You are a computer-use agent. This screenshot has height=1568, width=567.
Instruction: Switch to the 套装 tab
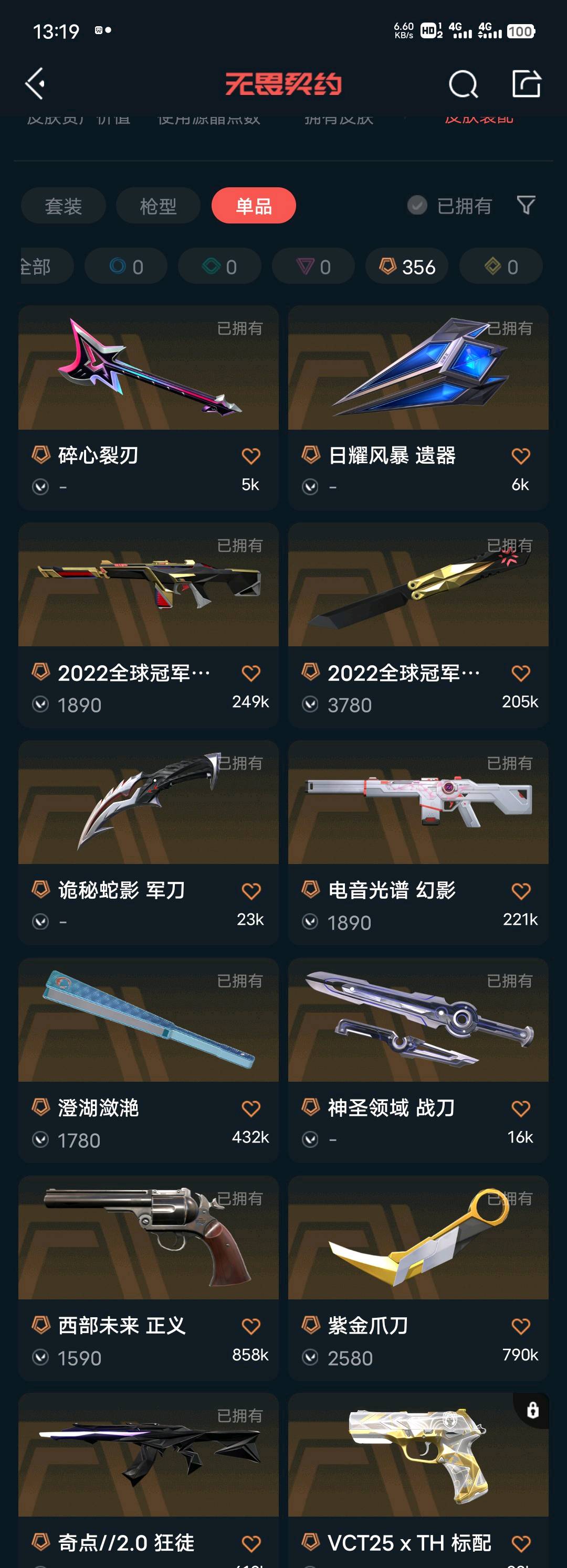click(64, 206)
